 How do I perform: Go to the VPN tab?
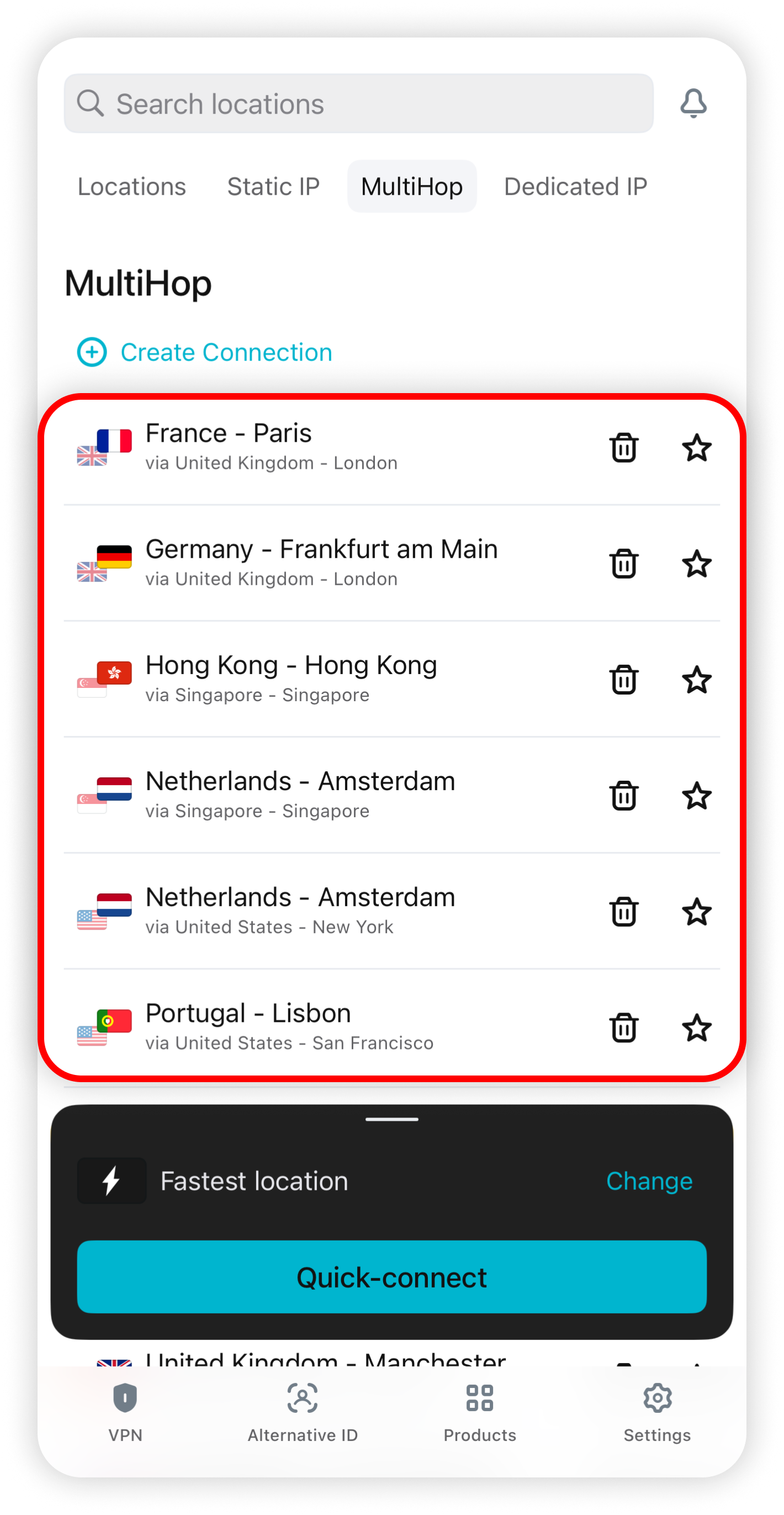click(x=125, y=1412)
